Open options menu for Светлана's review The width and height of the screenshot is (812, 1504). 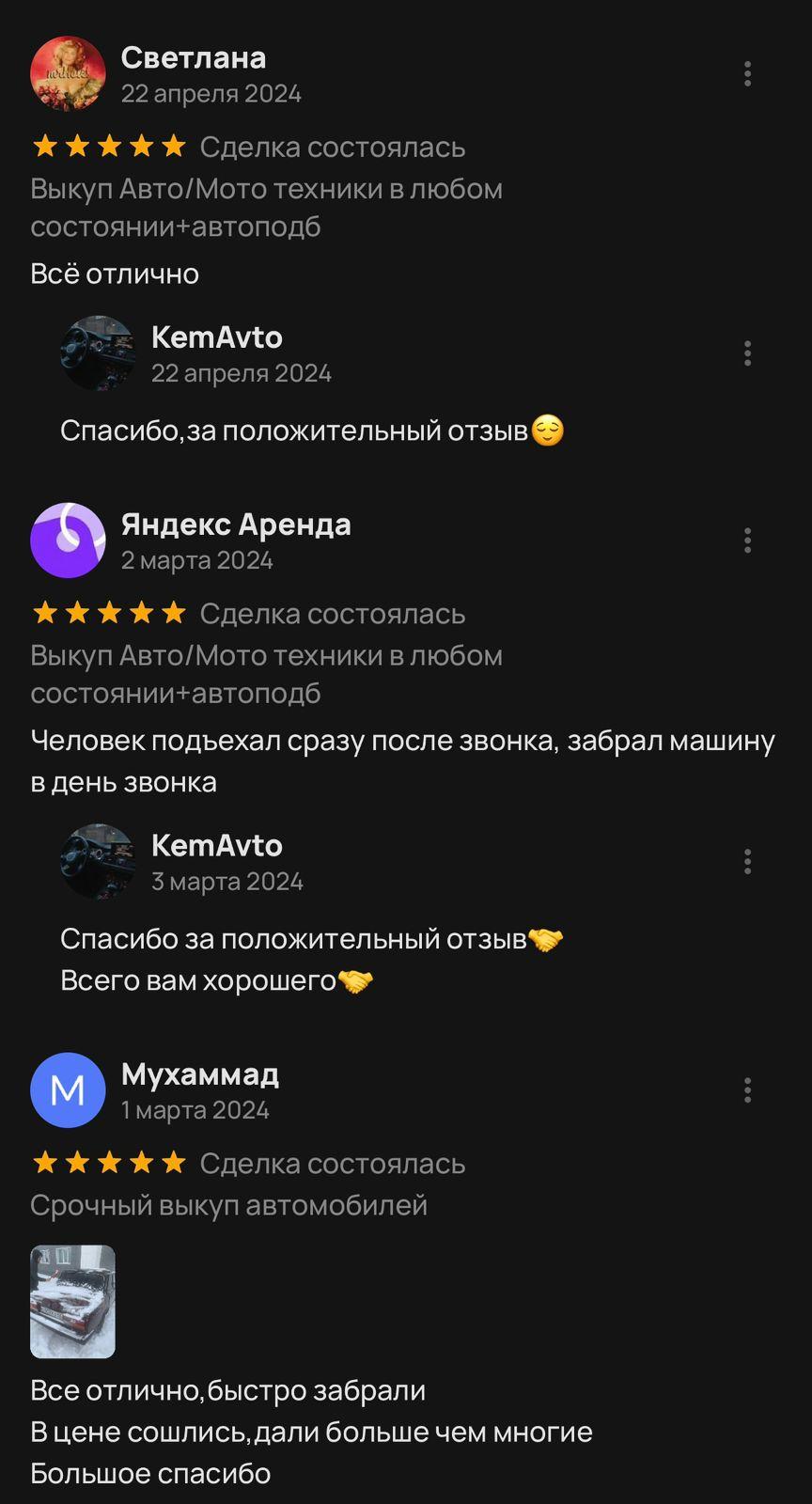click(747, 74)
